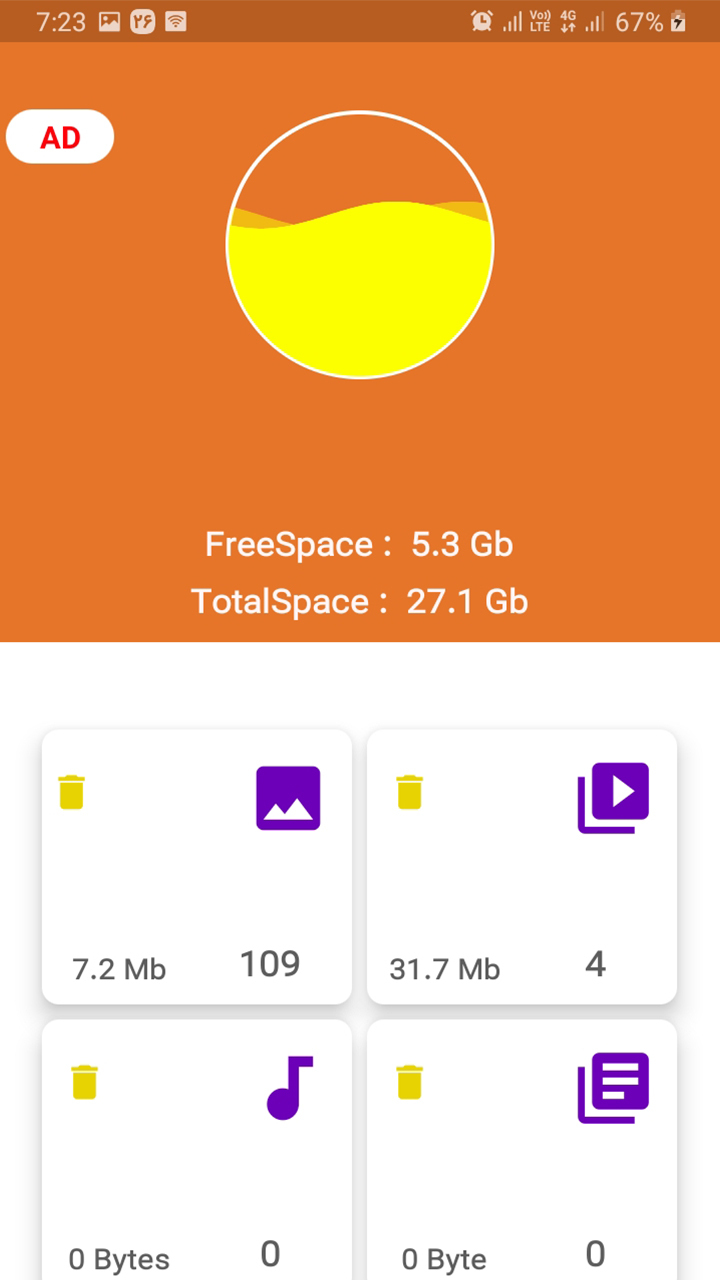
Task: Delete images using the trash icon
Action: coord(71,792)
